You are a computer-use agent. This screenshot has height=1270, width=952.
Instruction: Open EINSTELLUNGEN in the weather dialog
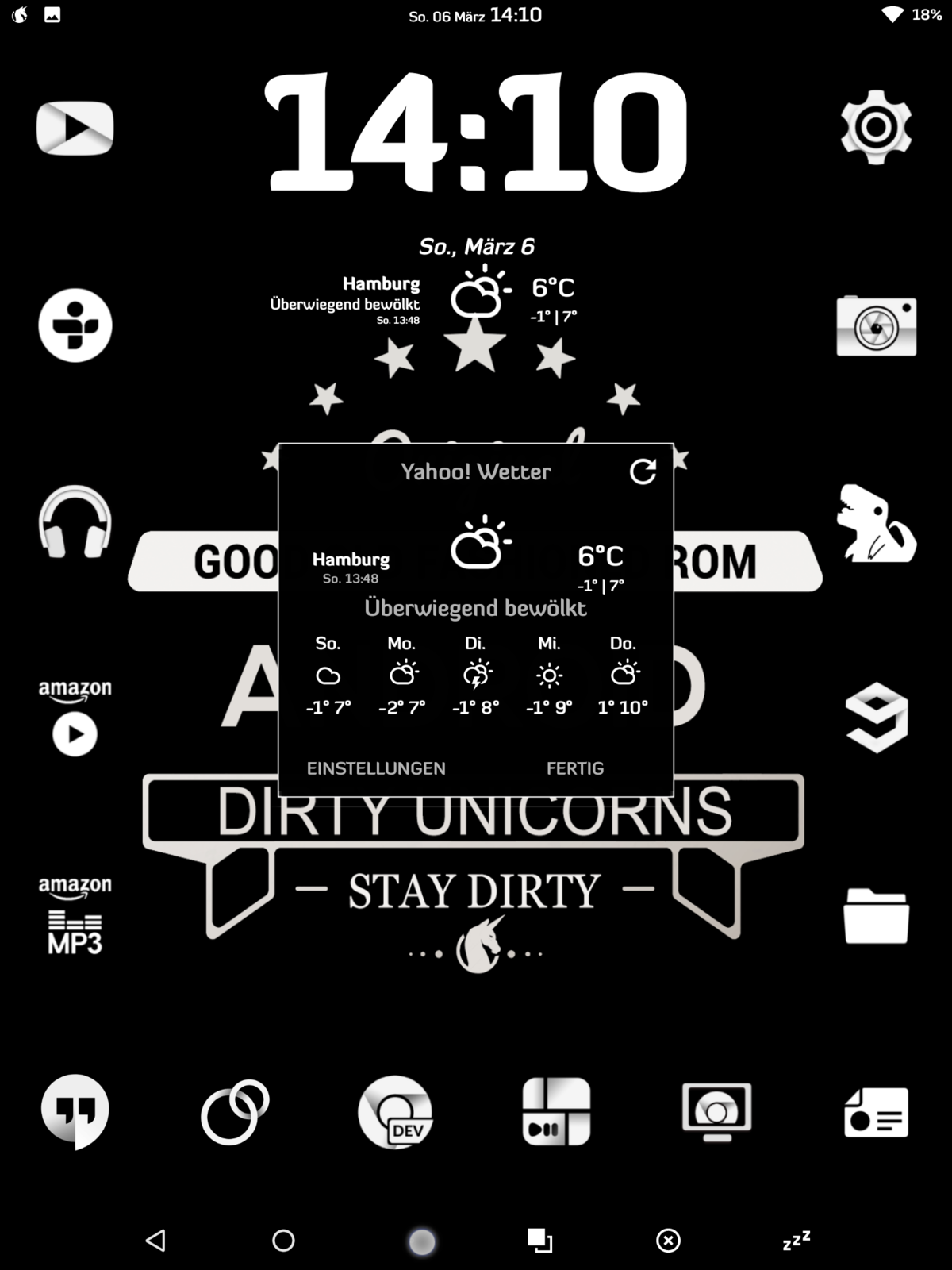pyautogui.click(x=376, y=768)
